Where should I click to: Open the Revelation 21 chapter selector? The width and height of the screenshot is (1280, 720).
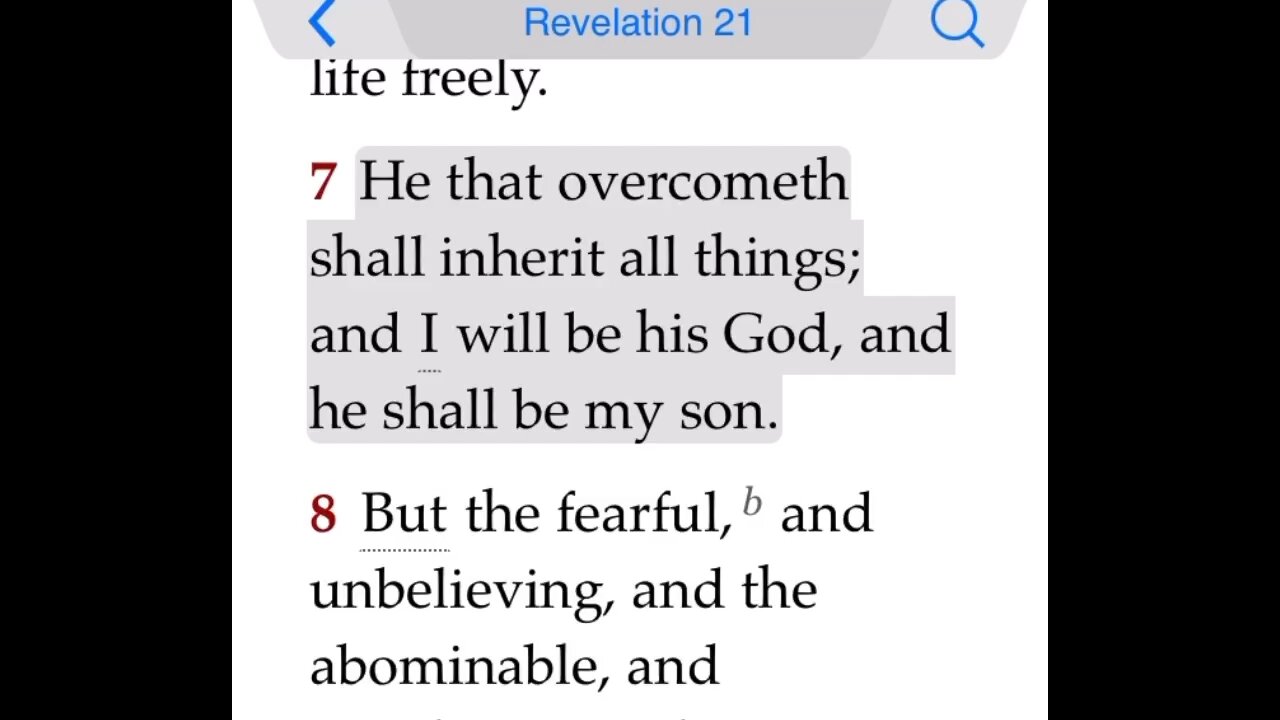637,23
